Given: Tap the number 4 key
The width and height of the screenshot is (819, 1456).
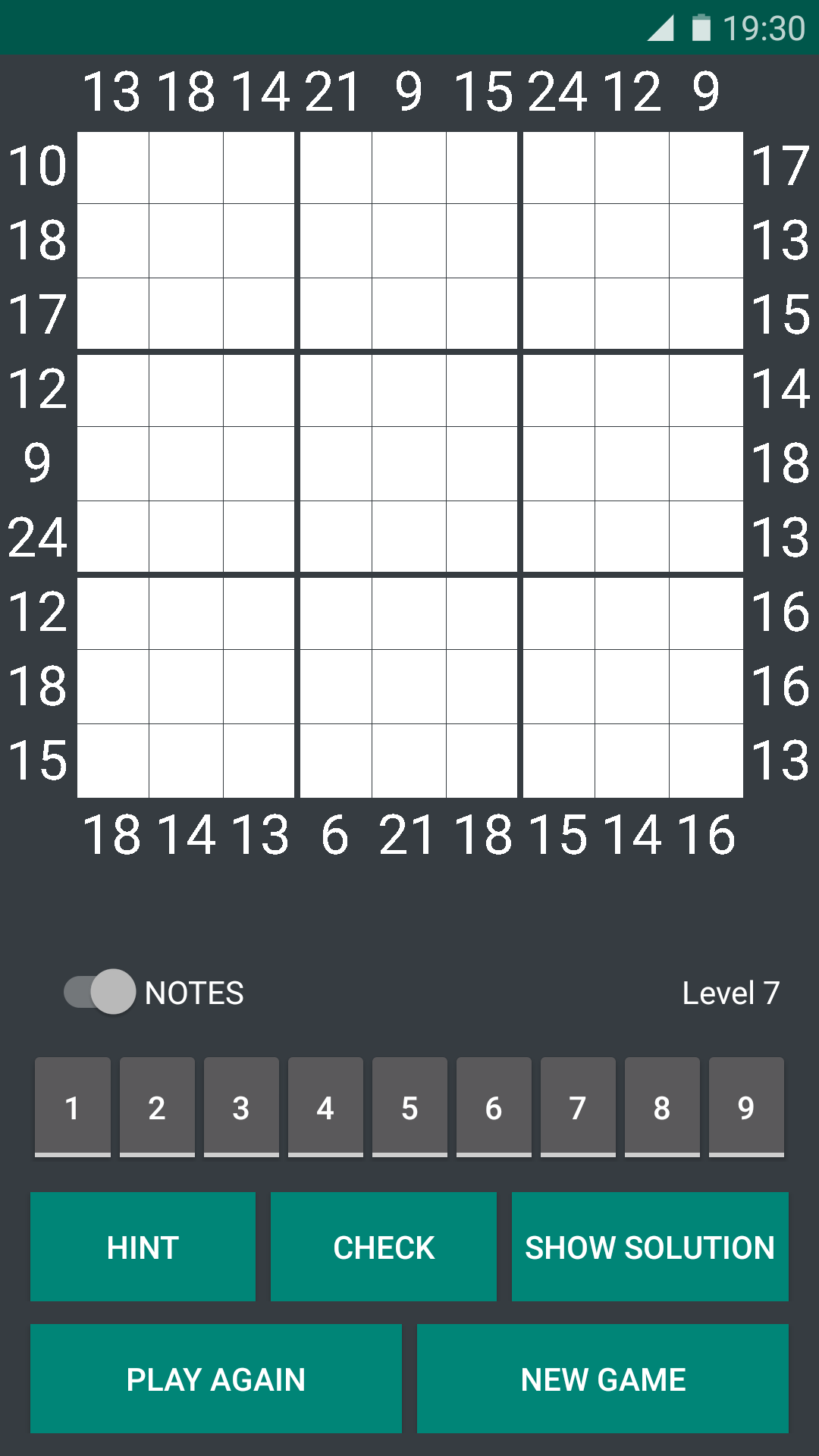Looking at the screenshot, I should pos(325,1107).
